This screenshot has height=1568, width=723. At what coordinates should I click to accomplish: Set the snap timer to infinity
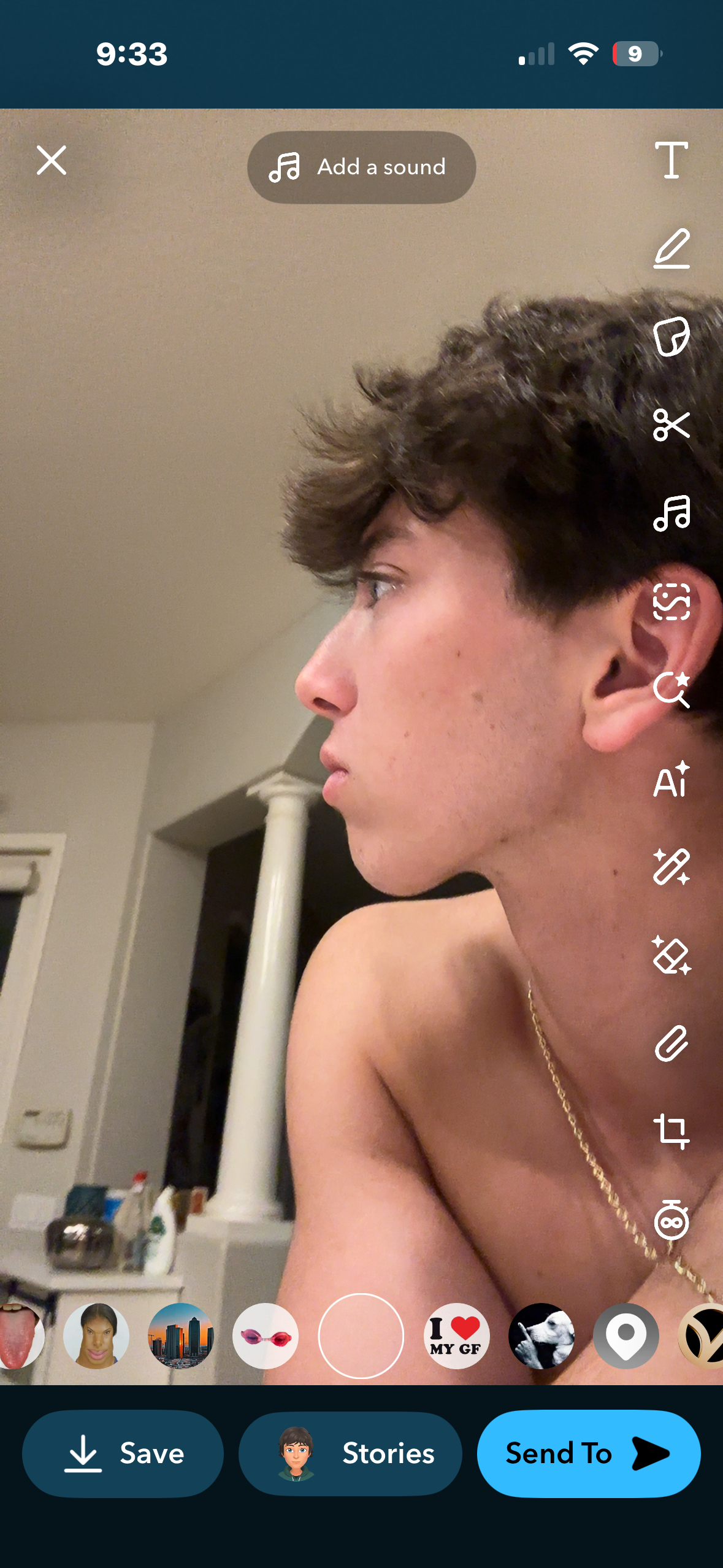[671, 1220]
